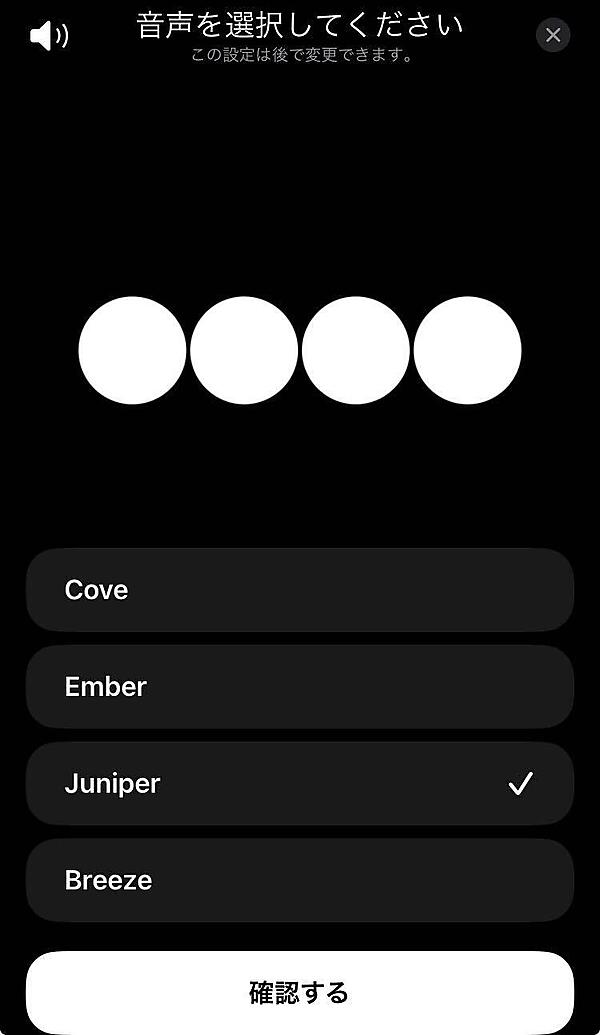Image resolution: width=600 pixels, height=1035 pixels.
Task: Switch to the Breeze voice
Action: point(300,881)
